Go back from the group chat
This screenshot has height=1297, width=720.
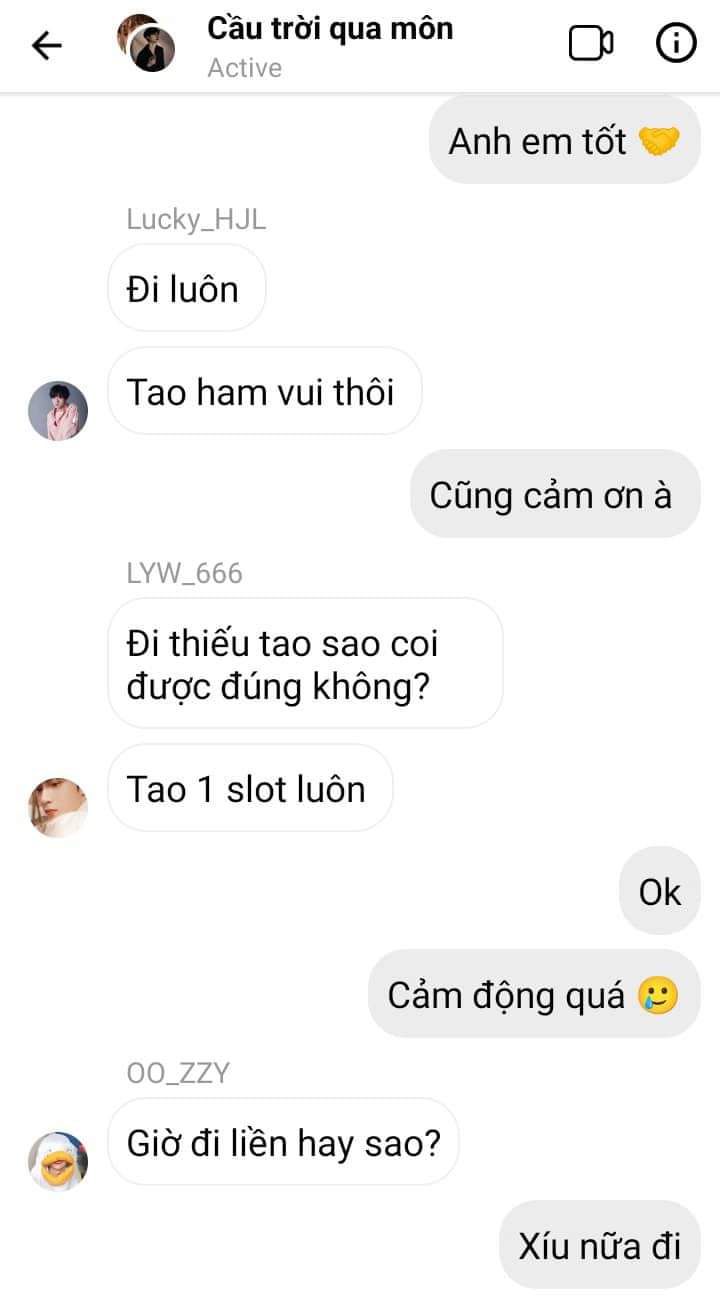click(x=46, y=45)
